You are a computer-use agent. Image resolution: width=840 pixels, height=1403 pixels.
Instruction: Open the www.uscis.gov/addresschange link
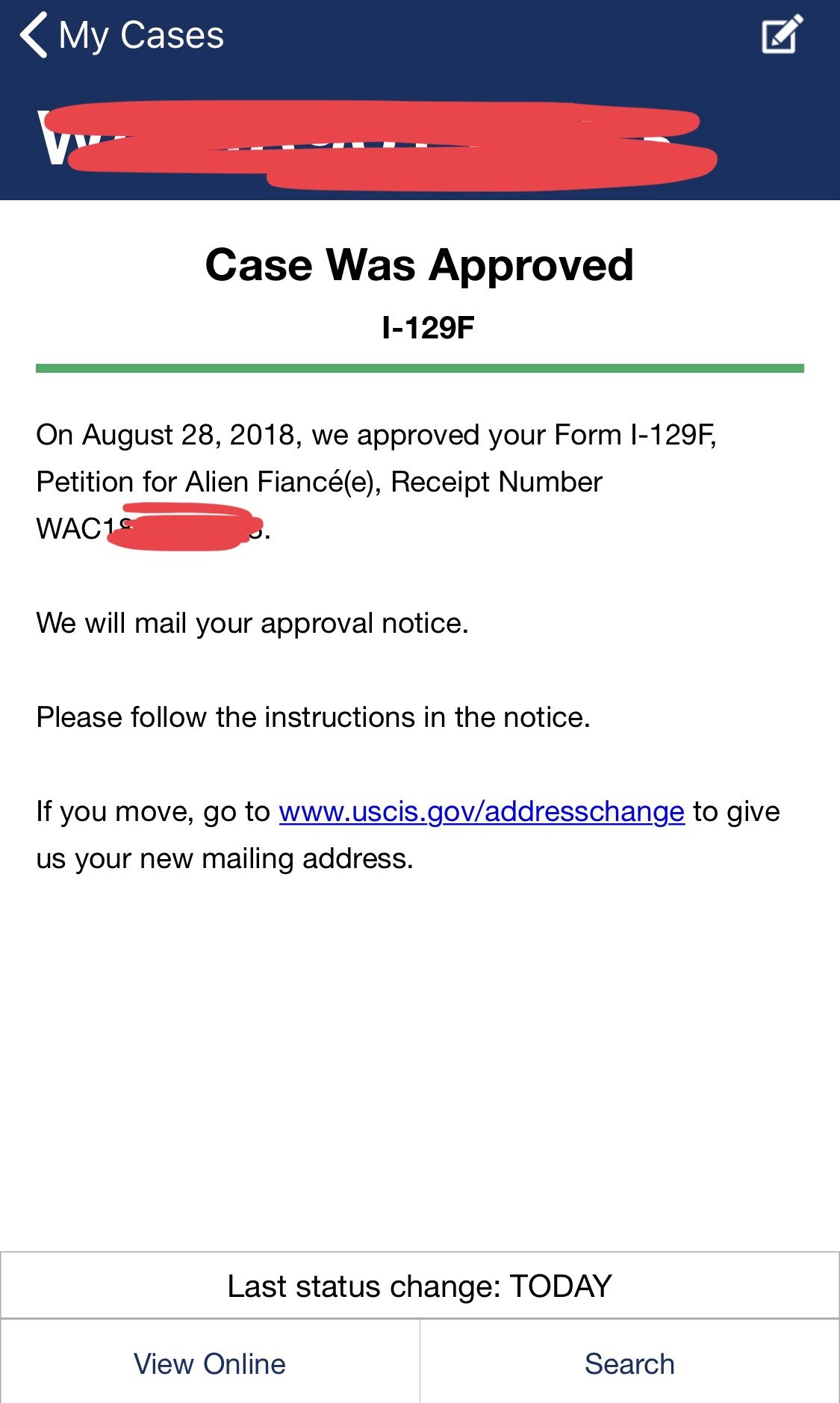coord(482,811)
